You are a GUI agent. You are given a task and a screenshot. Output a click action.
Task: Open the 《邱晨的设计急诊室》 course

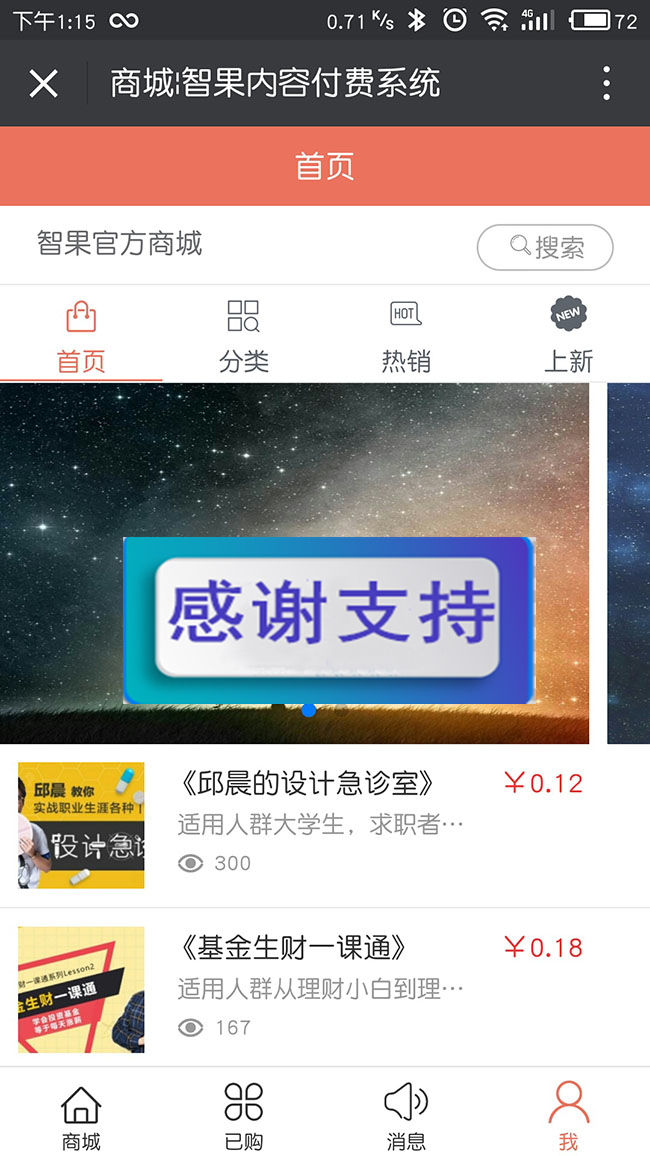pyautogui.click(x=306, y=784)
